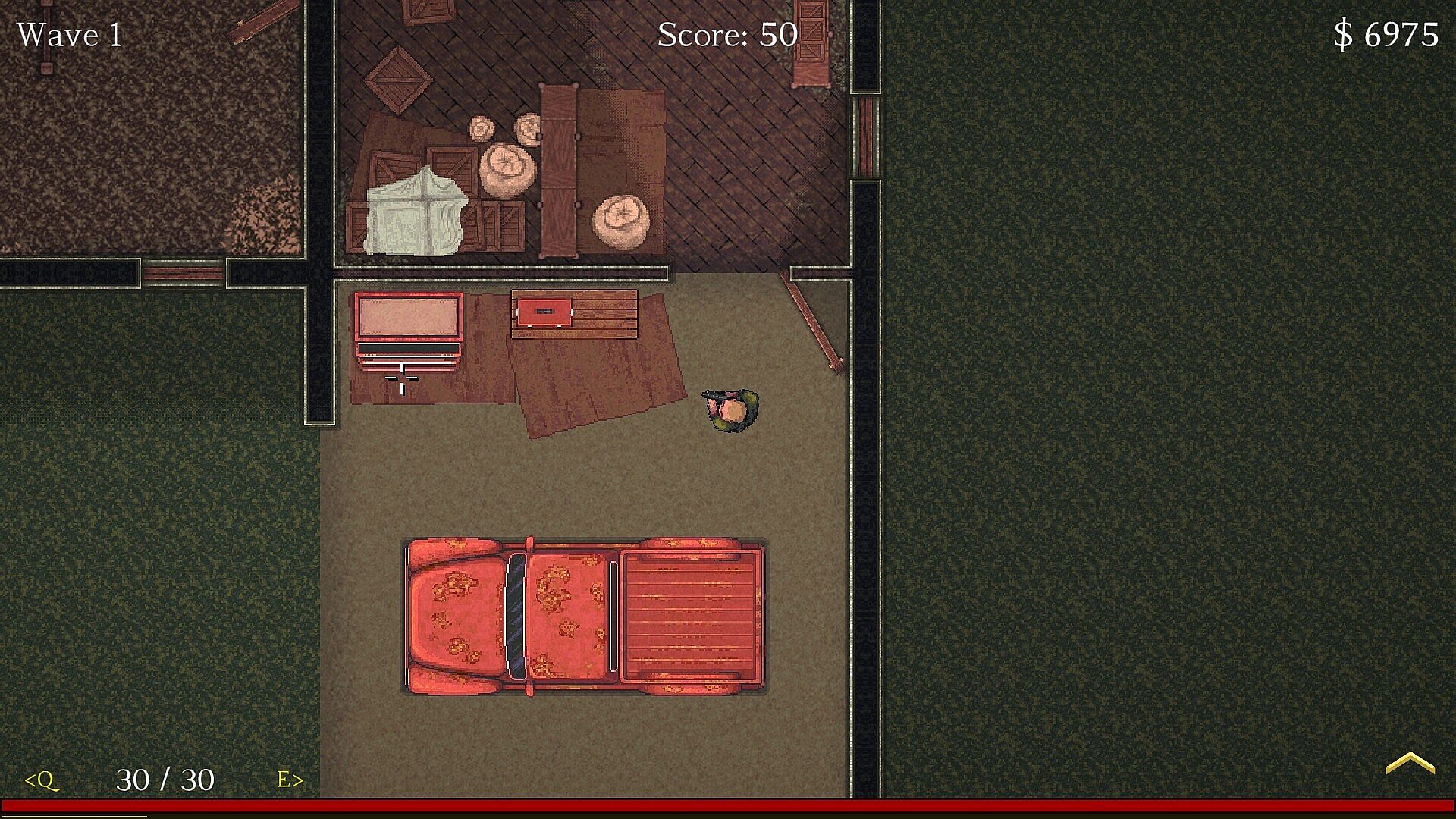1456x819 pixels.
Task: Switch to next weapon with E arrow
Action: coord(290,780)
